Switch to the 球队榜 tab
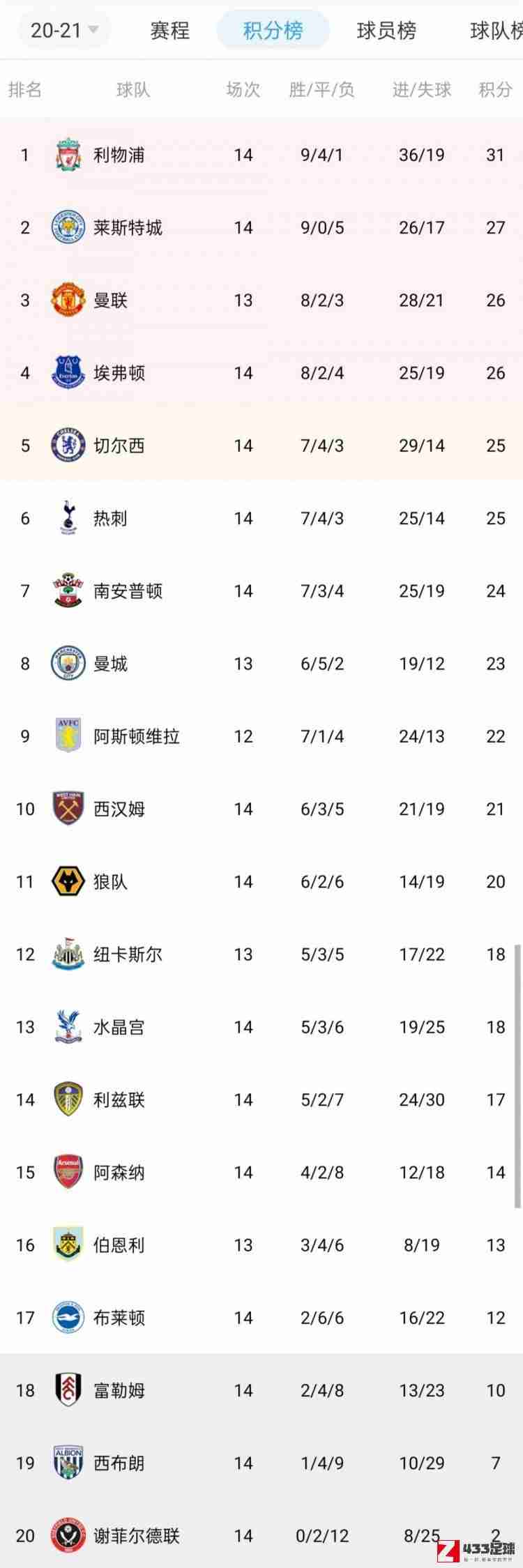The image size is (523, 1568). [x=497, y=30]
